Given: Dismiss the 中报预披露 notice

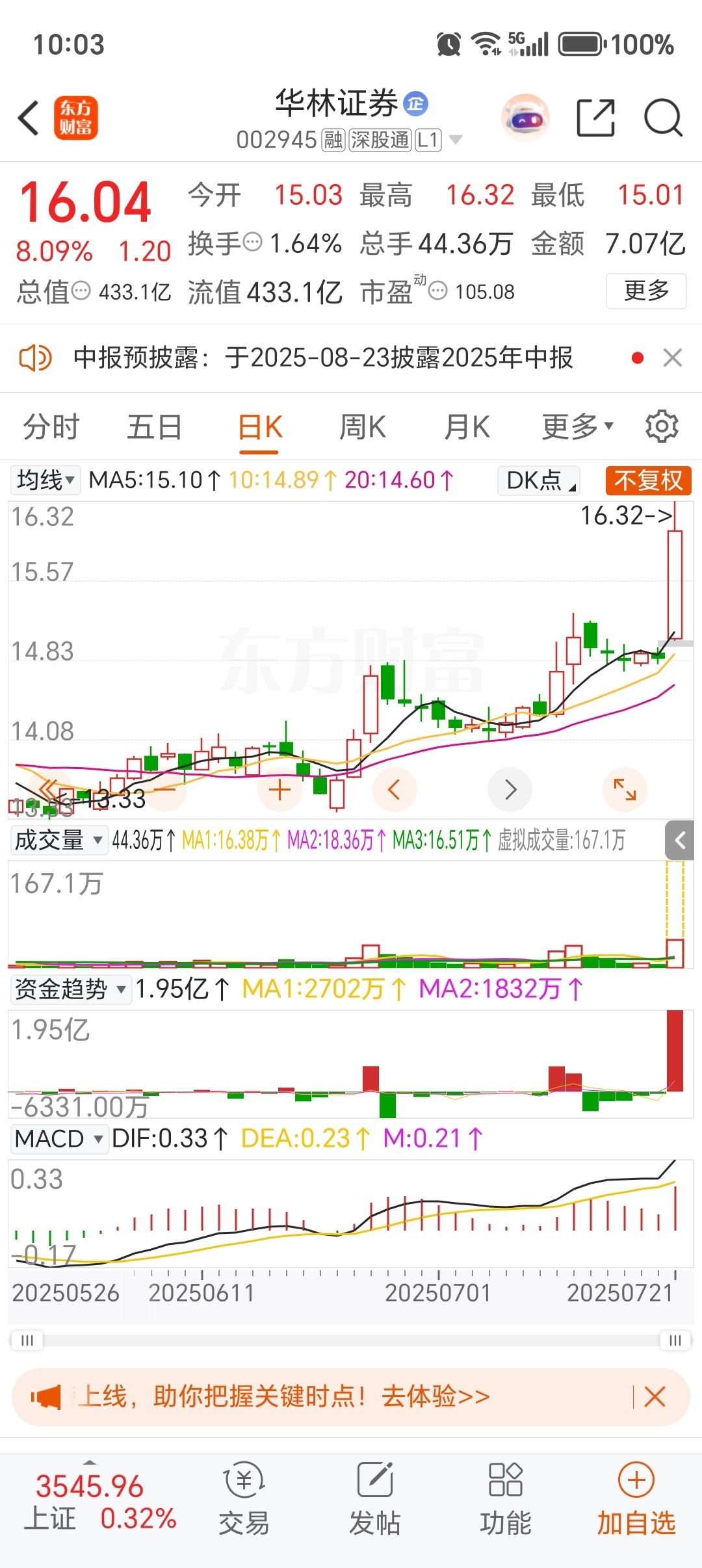Looking at the screenshot, I should [x=673, y=358].
